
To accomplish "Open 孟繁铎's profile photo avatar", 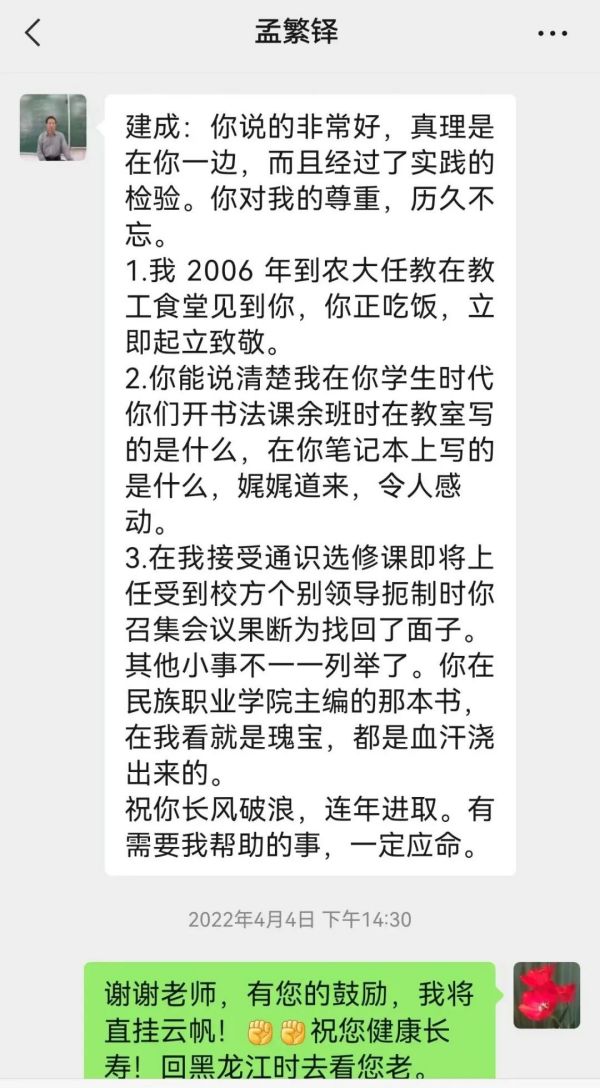I will [x=53, y=128].
